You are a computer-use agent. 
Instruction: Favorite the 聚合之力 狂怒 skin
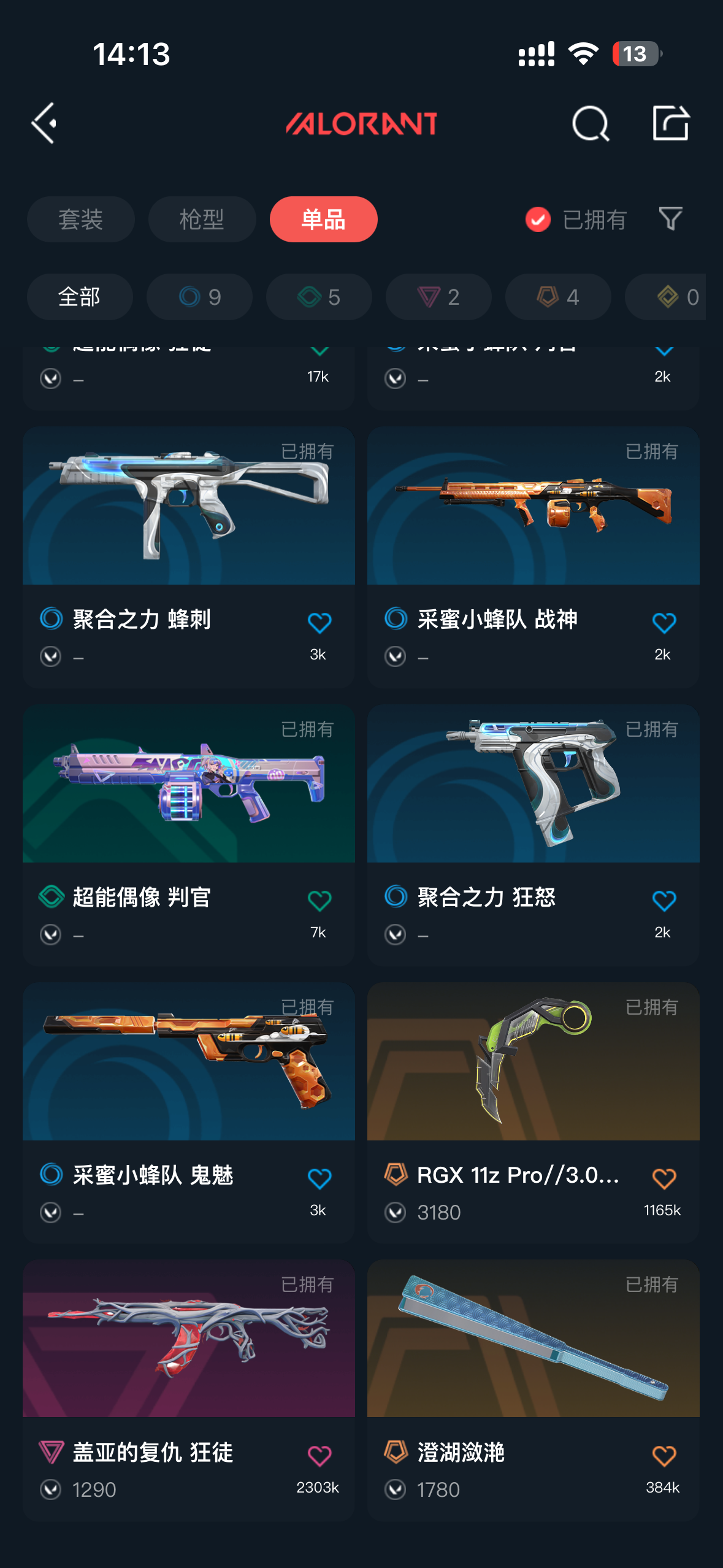pyautogui.click(x=664, y=901)
